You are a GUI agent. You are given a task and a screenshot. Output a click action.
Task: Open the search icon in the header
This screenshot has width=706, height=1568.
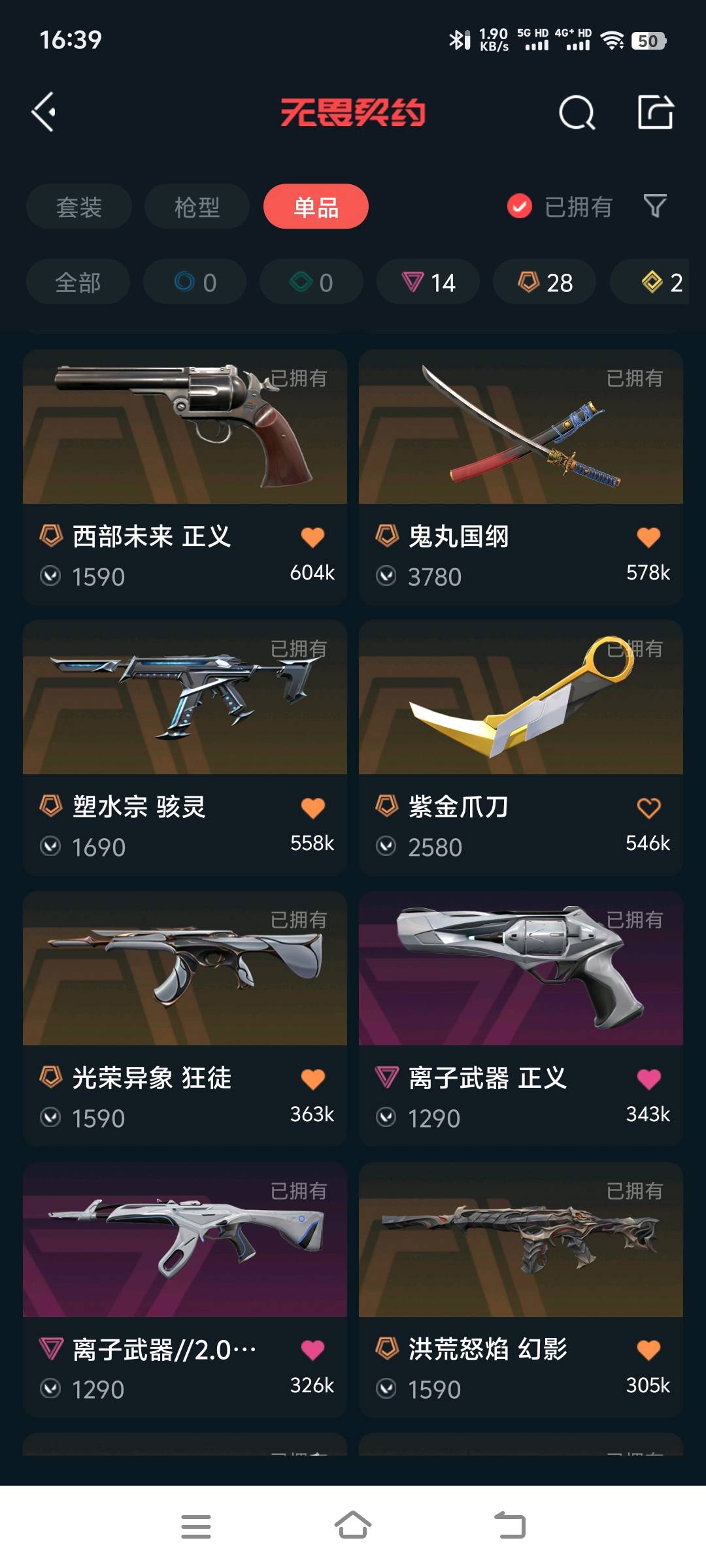pos(577,113)
